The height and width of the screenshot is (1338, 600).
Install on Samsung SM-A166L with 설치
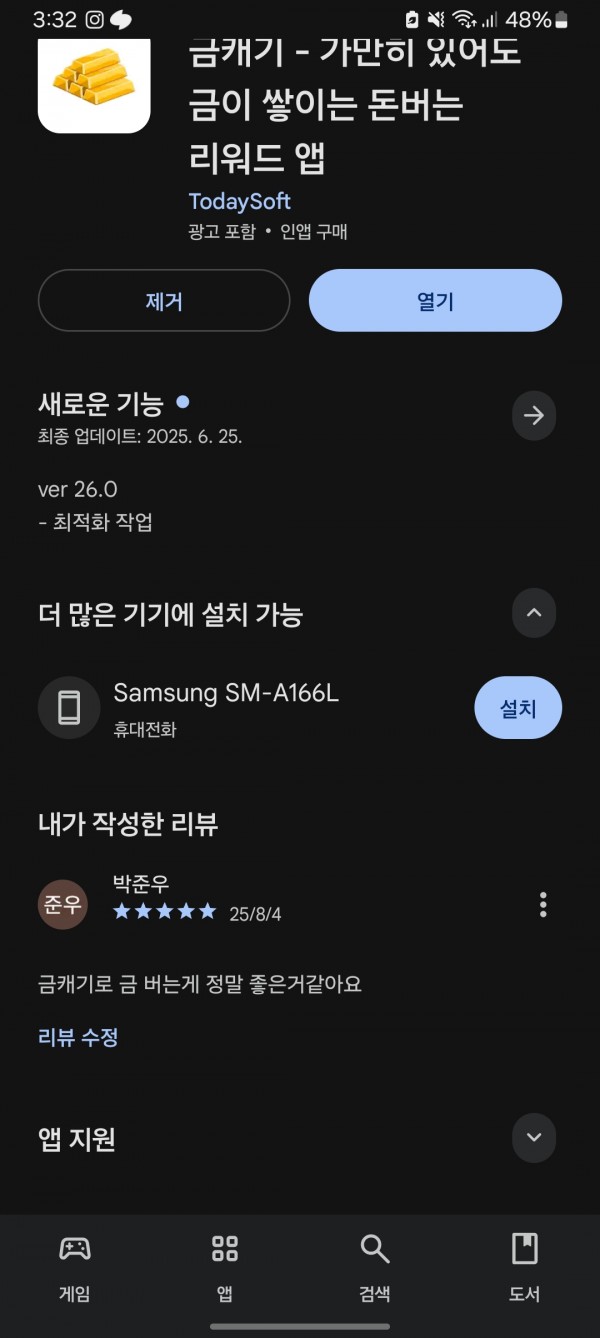click(x=518, y=708)
